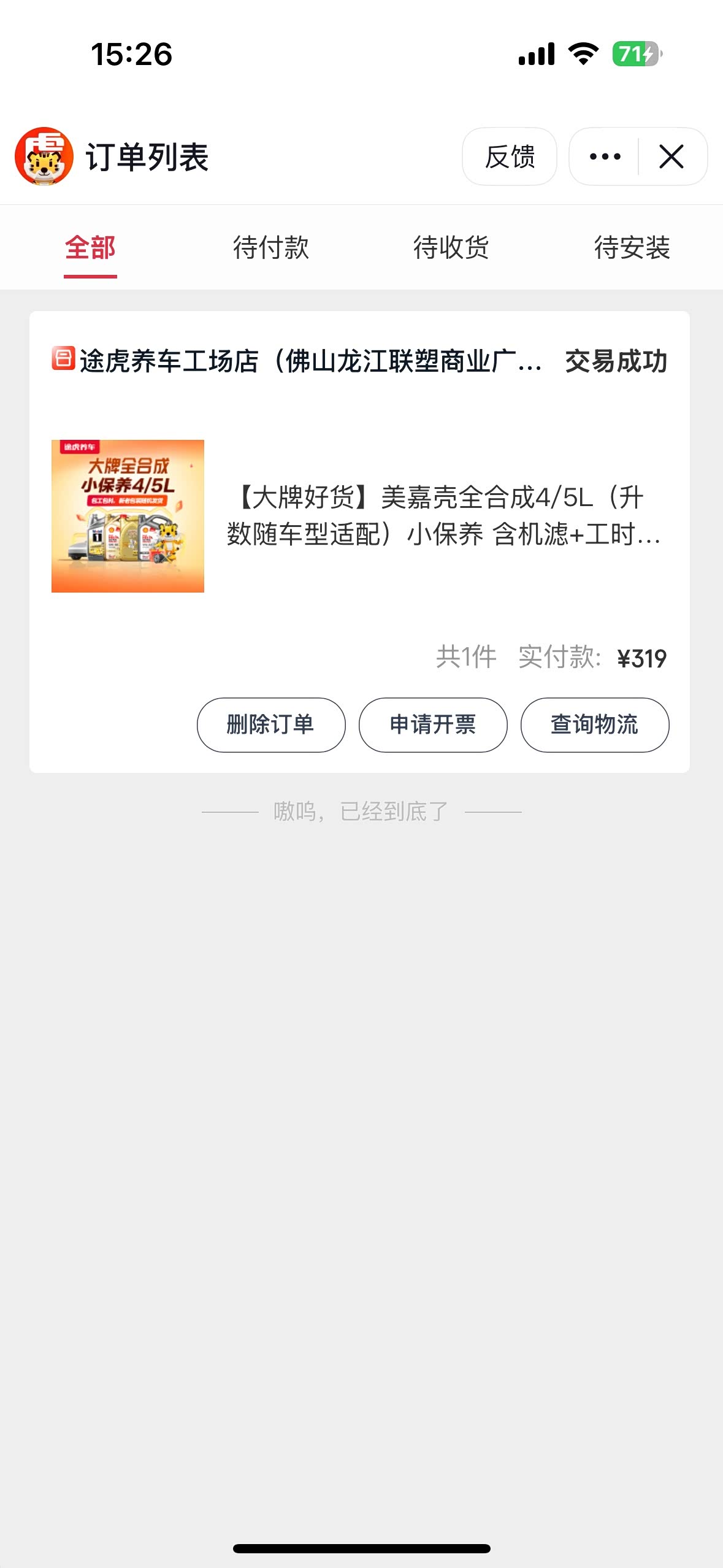Select the 全部 orders tab
Viewport: 723px width, 1568px height.
tap(90, 248)
